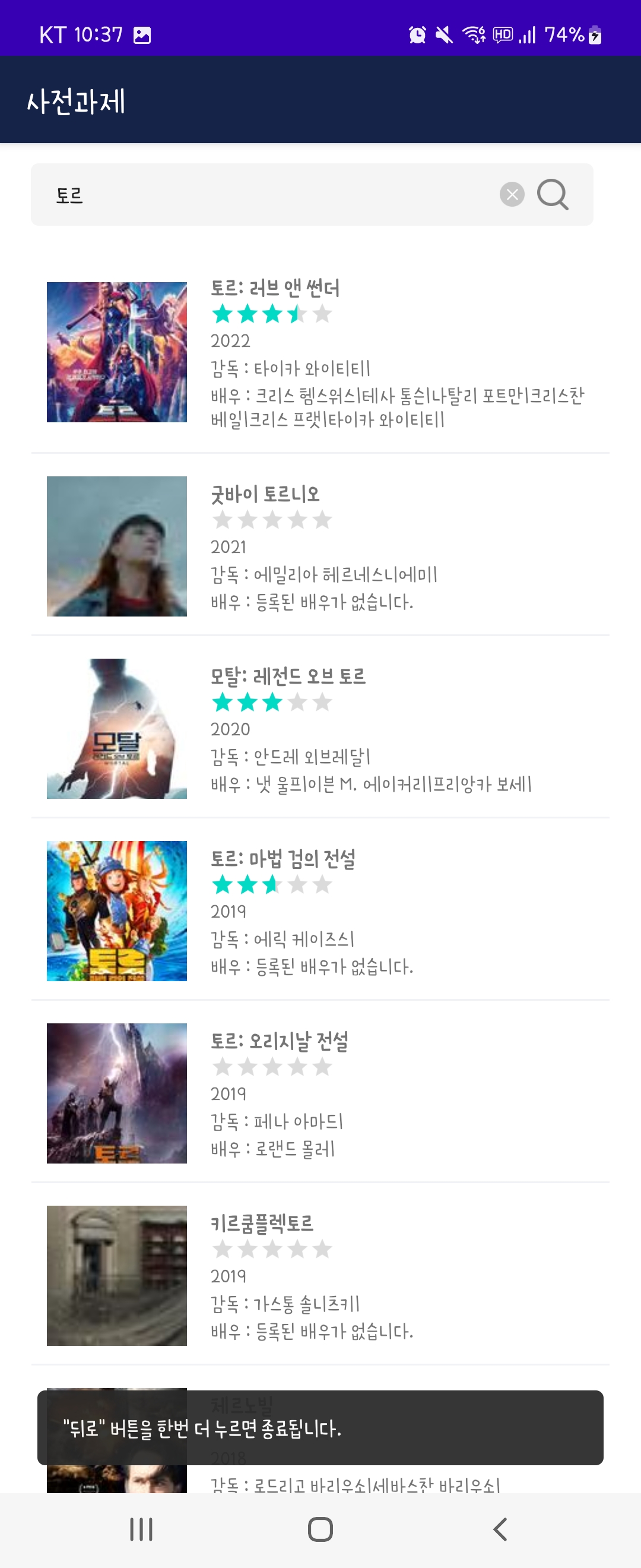Open the recent apps overview button
641x1568 pixels.
[x=141, y=1528]
